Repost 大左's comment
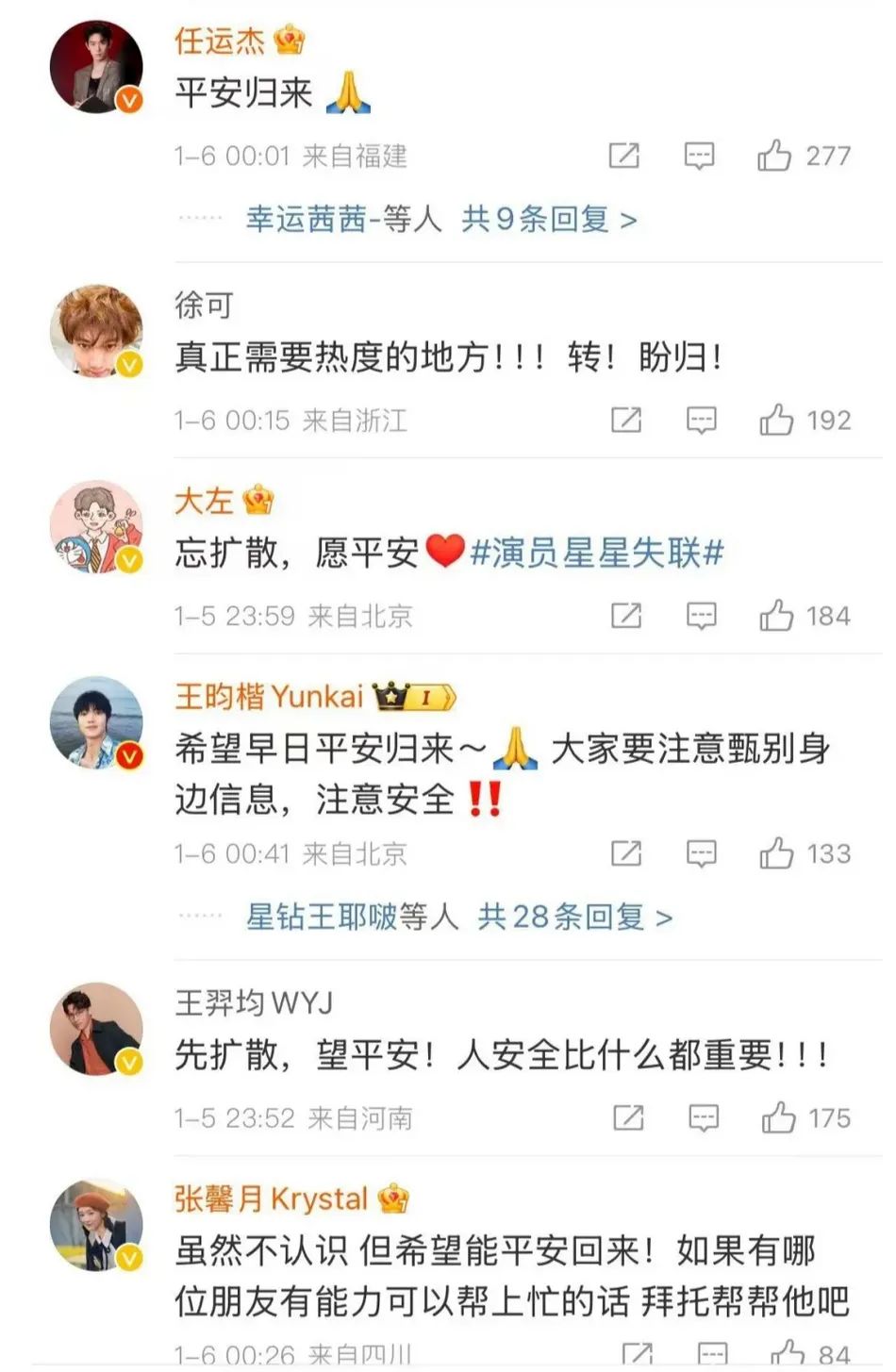The width and height of the screenshot is (896, 1372). click(x=626, y=616)
